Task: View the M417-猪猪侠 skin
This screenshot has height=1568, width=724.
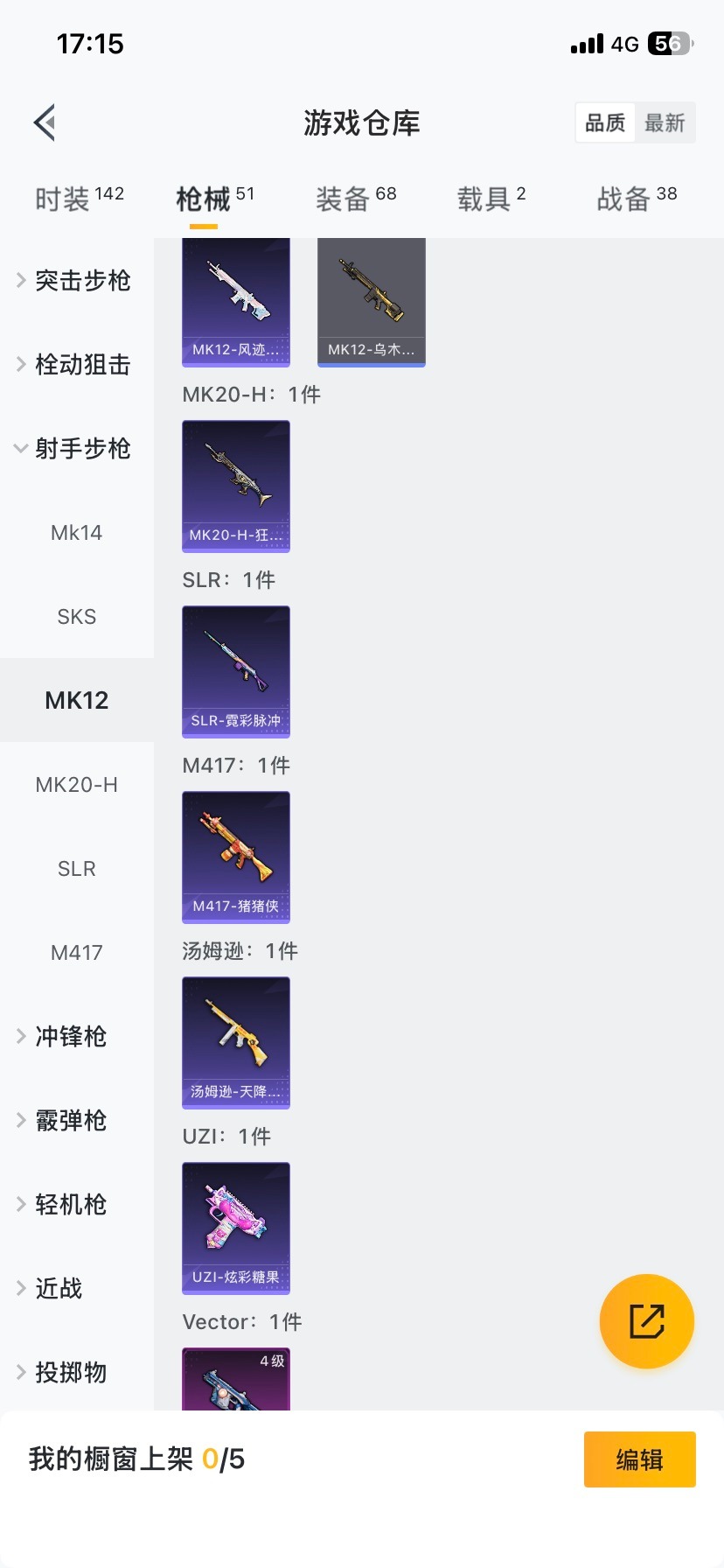Action: (x=236, y=857)
